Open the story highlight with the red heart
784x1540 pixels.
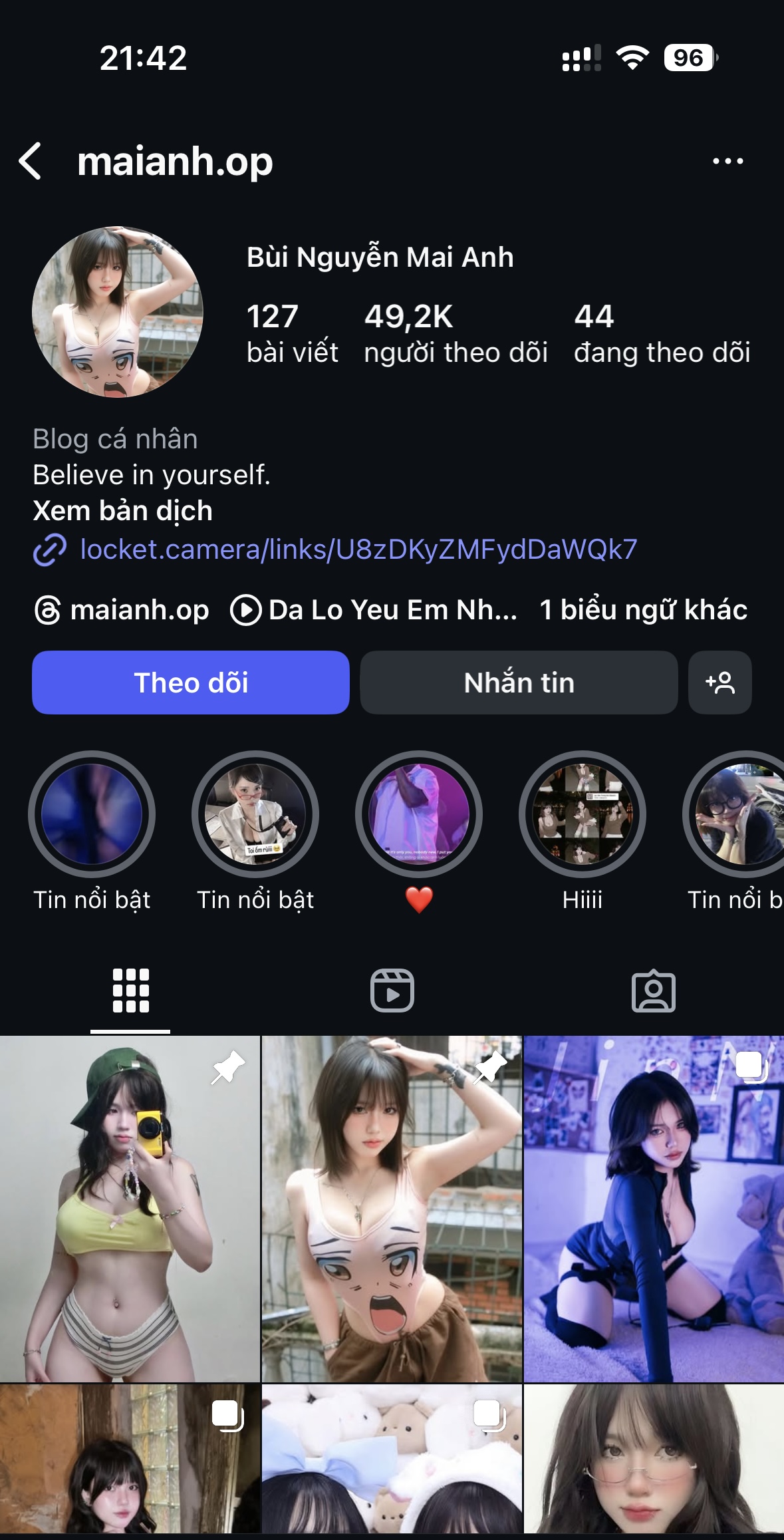(x=419, y=814)
